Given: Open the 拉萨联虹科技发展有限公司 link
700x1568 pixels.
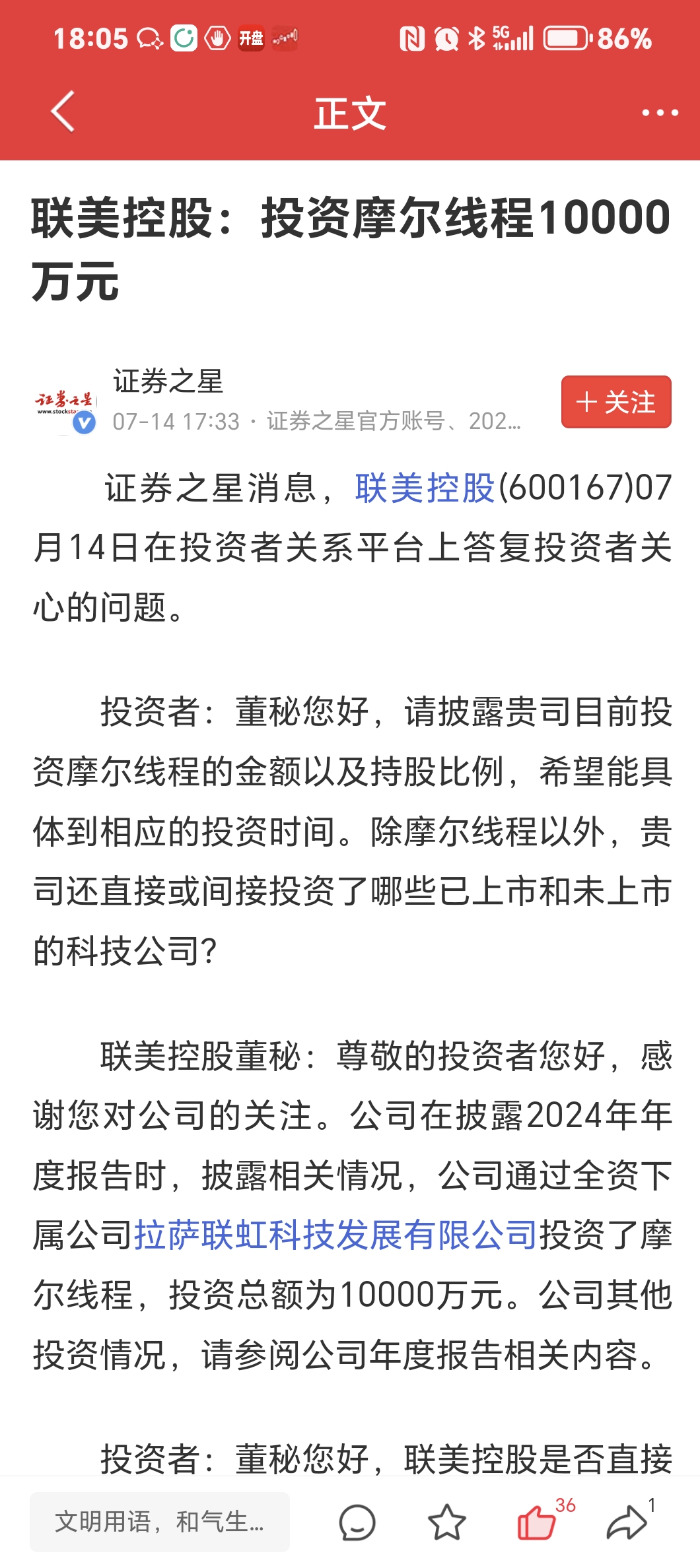Looking at the screenshot, I should 335,1235.
